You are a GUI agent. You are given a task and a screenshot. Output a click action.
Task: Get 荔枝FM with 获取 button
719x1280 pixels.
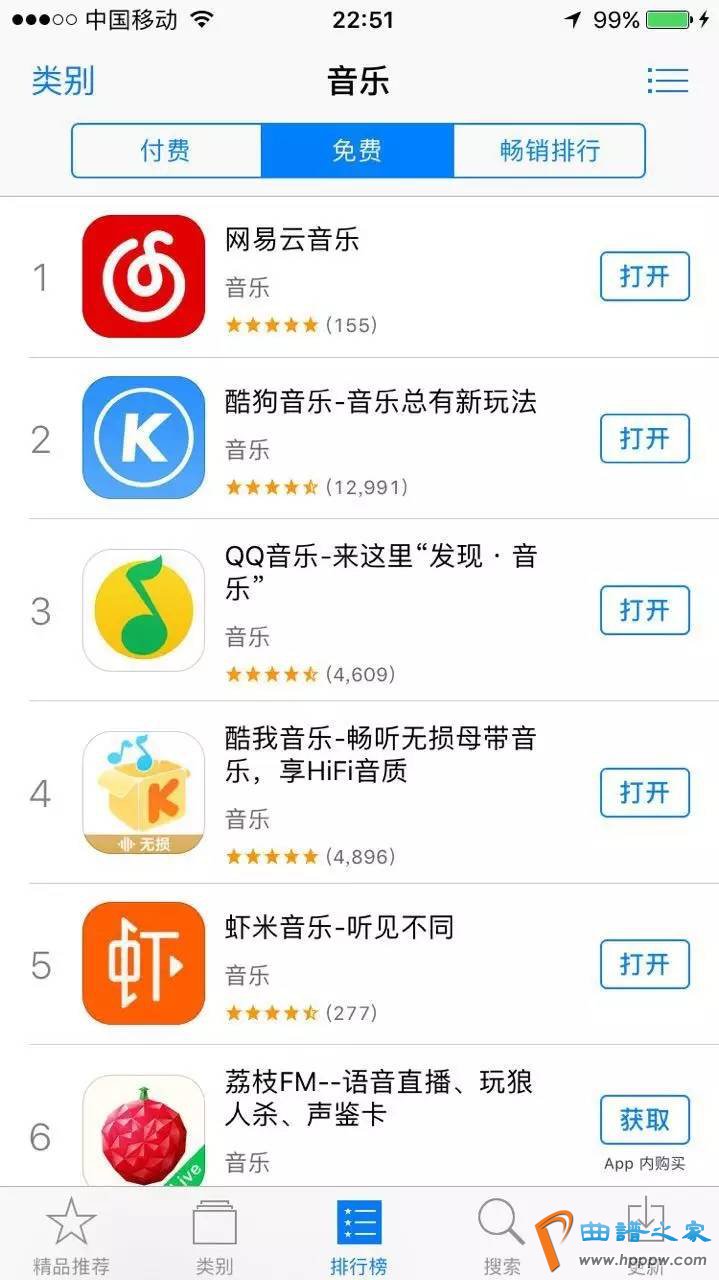point(644,1120)
